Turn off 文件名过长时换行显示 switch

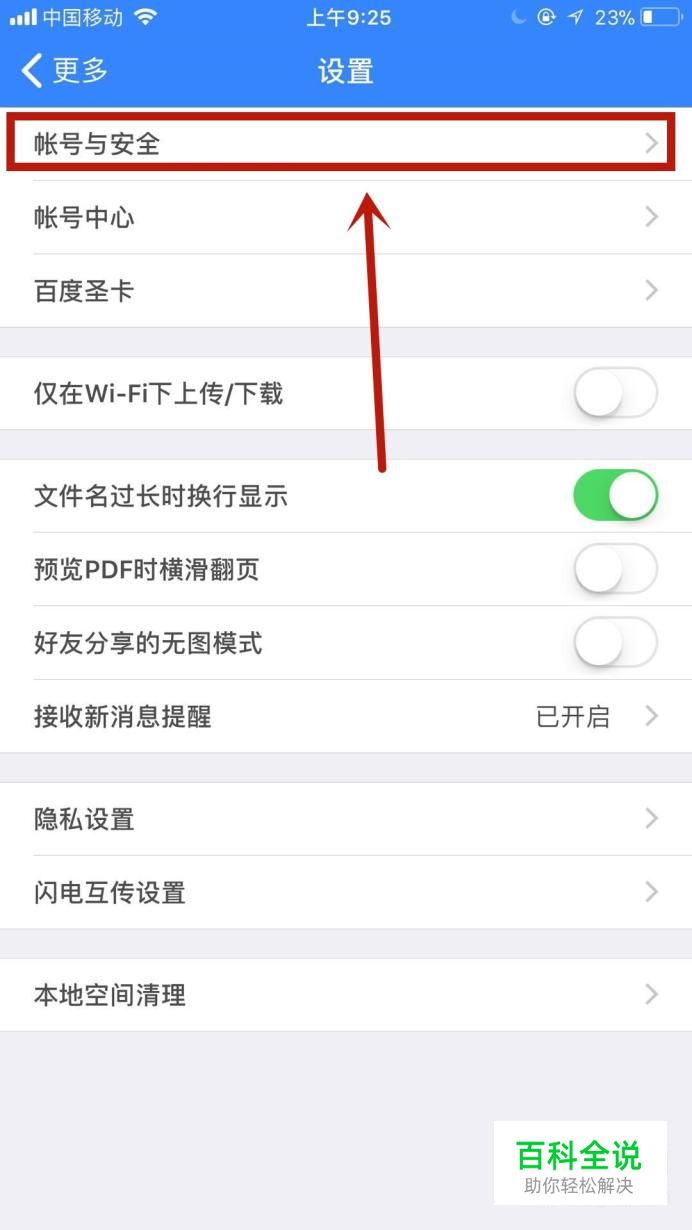click(615, 496)
